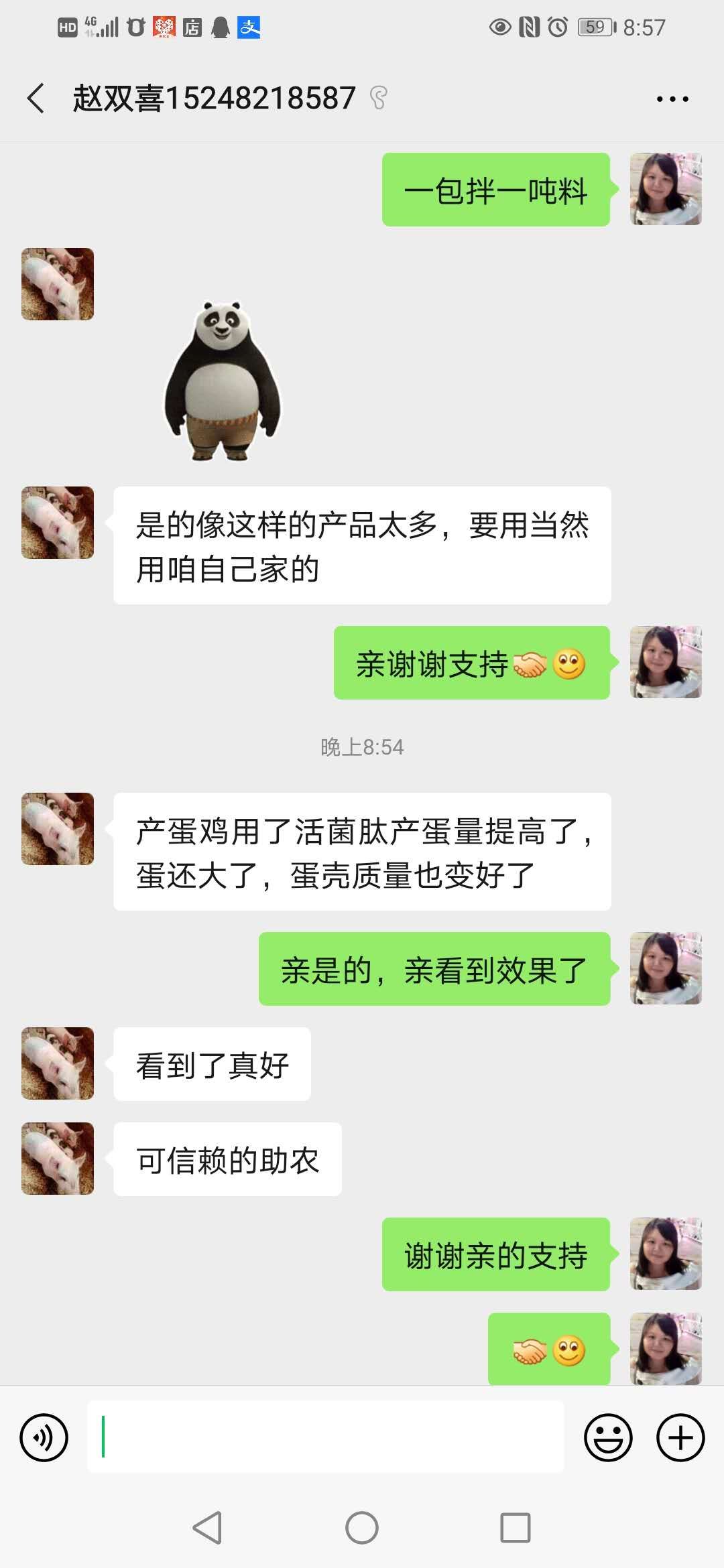Screen dimensions: 724x1568
Task: Open the plus attachment menu
Action: [680, 1437]
